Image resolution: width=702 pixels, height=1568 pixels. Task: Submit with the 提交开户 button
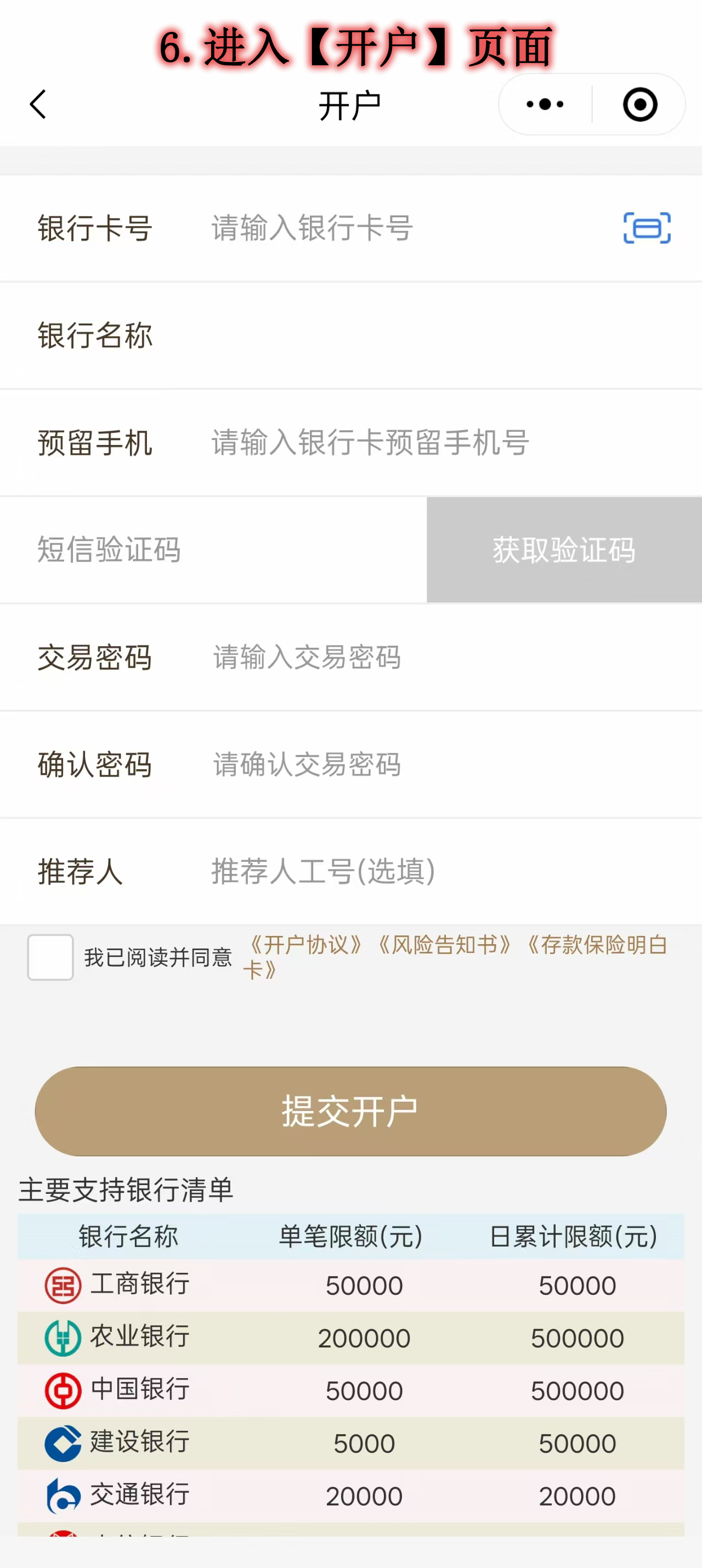pyautogui.click(x=350, y=1111)
